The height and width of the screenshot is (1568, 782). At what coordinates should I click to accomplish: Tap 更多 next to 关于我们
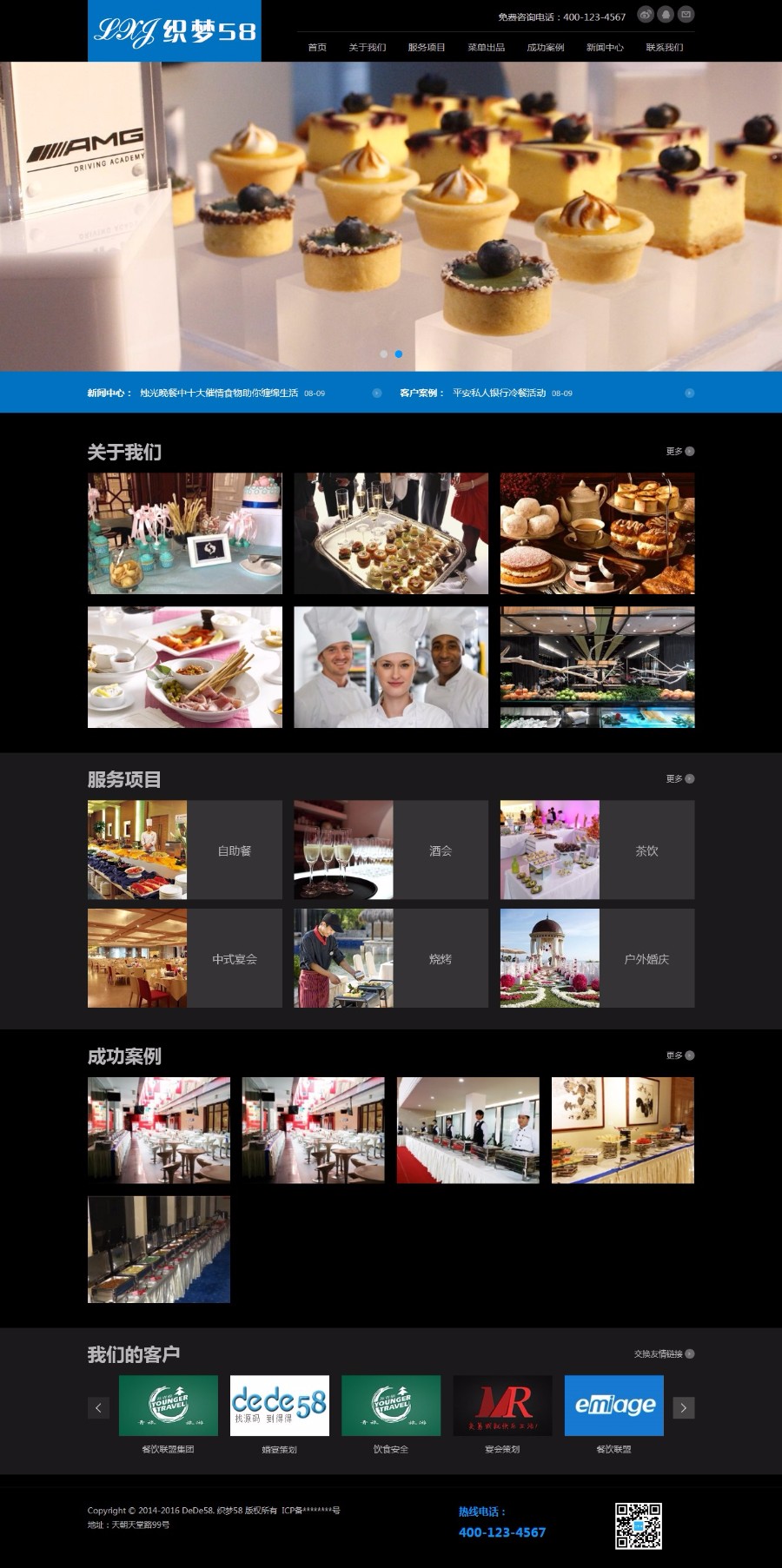click(x=679, y=451)
